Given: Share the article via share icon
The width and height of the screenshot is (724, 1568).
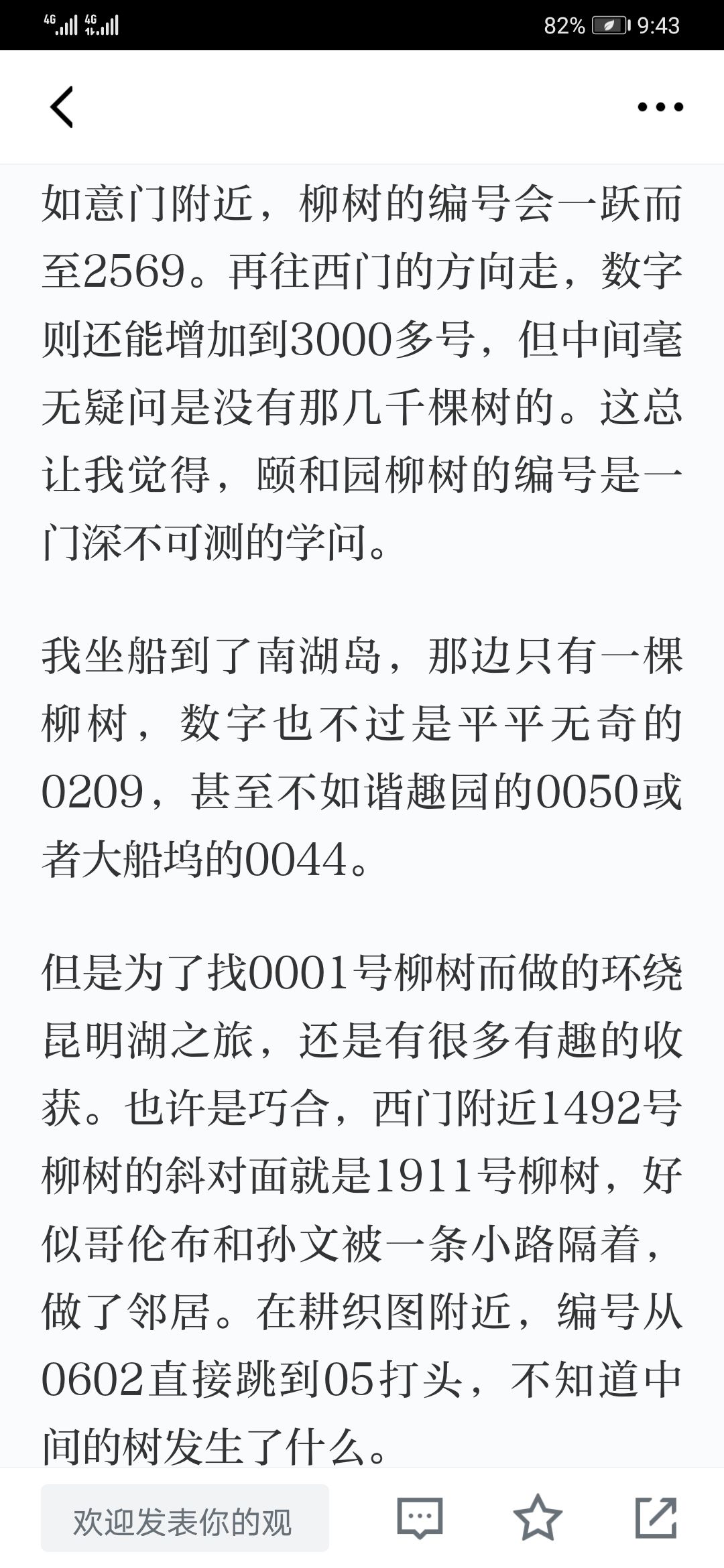Looking at the screenshot, I should pyautogui.click(x=656, y=1517).
